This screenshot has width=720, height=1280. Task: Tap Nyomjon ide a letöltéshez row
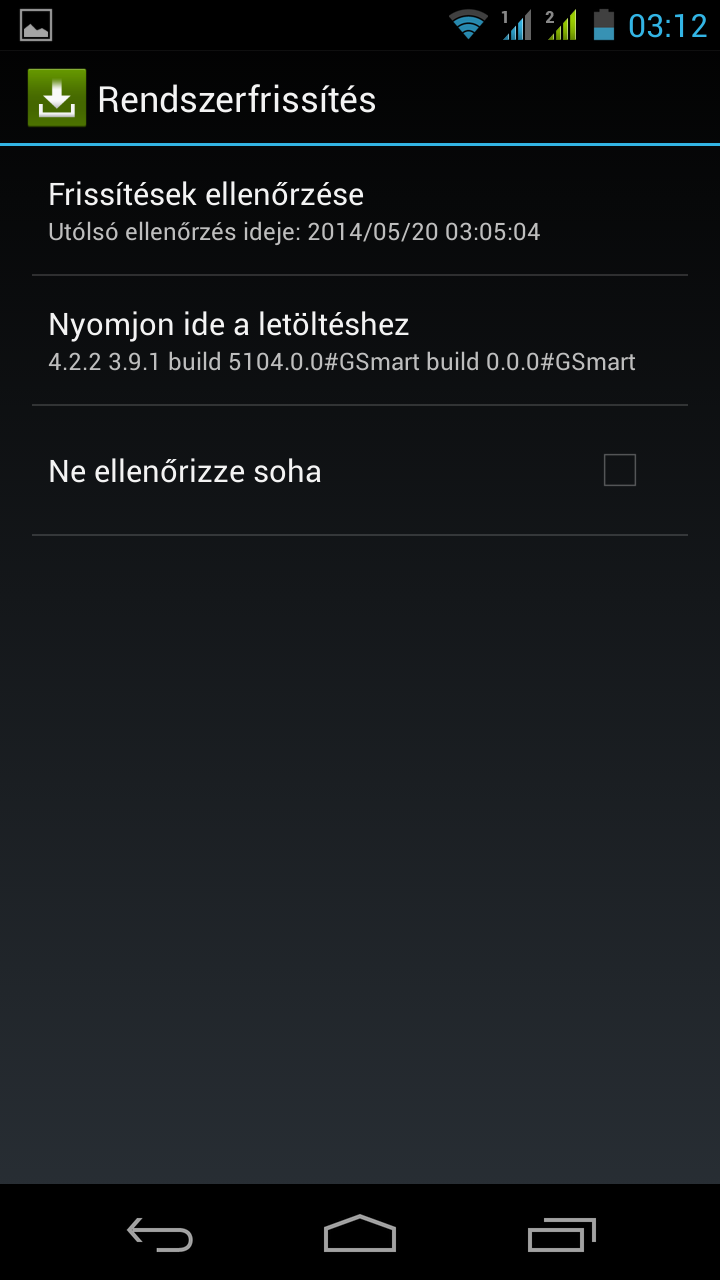click(360, 341)
